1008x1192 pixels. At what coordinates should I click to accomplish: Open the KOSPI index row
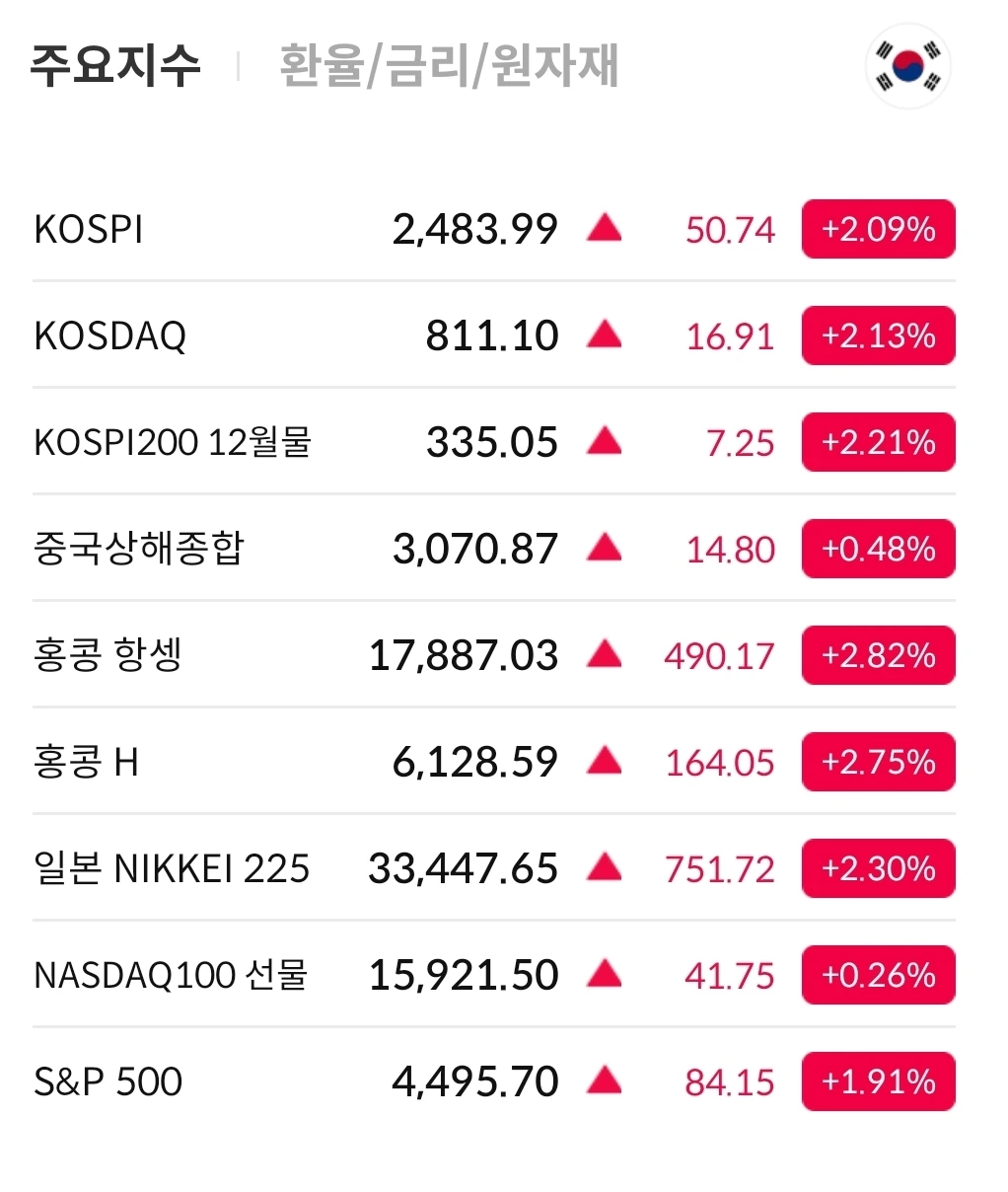494,229
